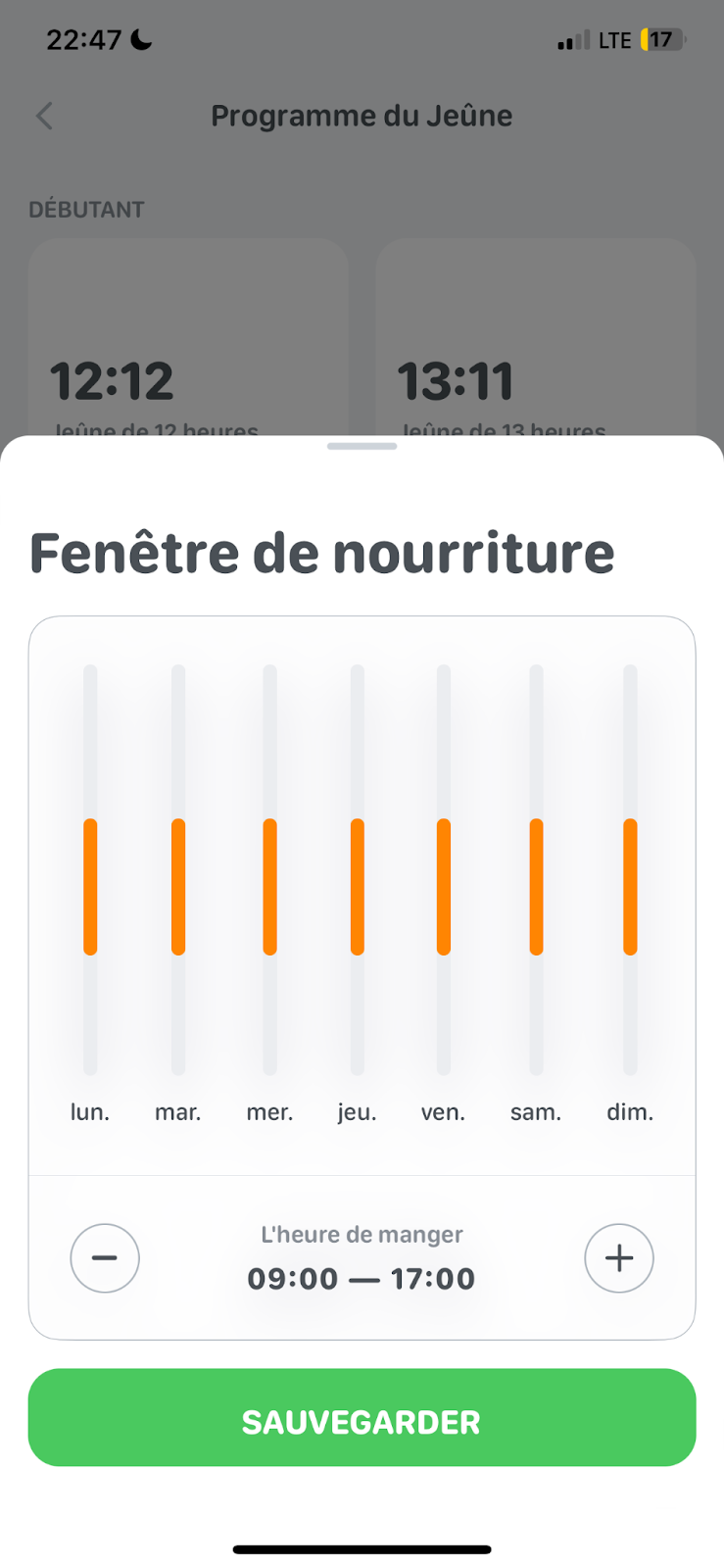Viewport: 724px width, 1568px height.
Task: Tap the plus button for eating time
Action: (619, 1257)
